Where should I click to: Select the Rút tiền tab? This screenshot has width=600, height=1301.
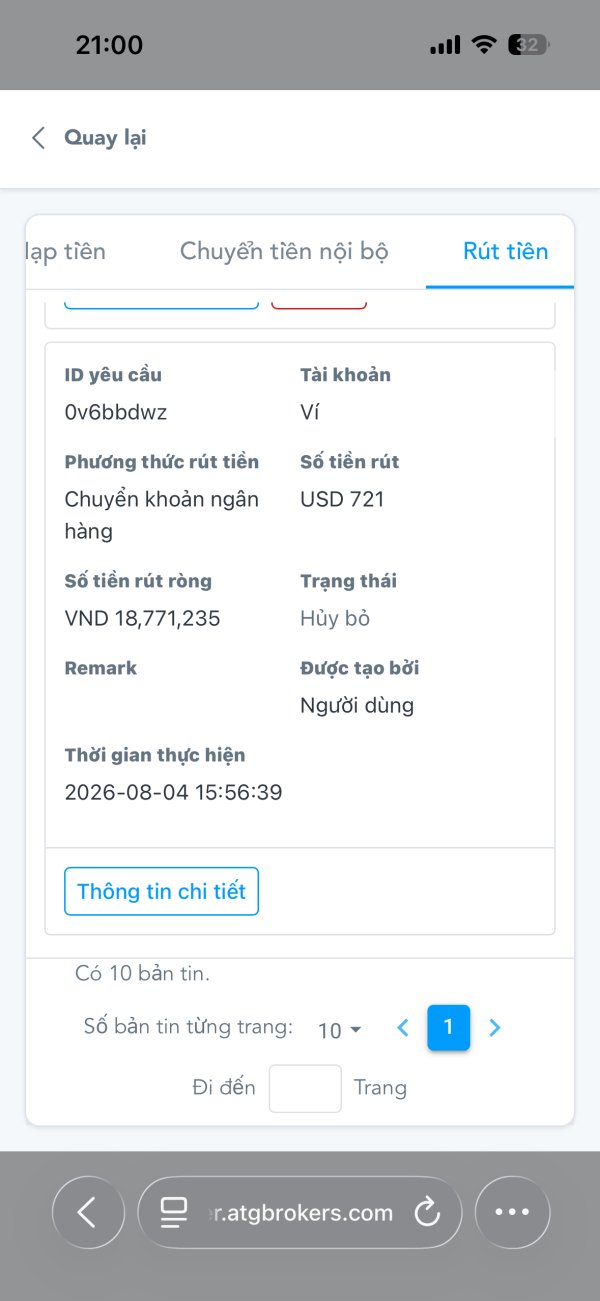click(505, 251)
